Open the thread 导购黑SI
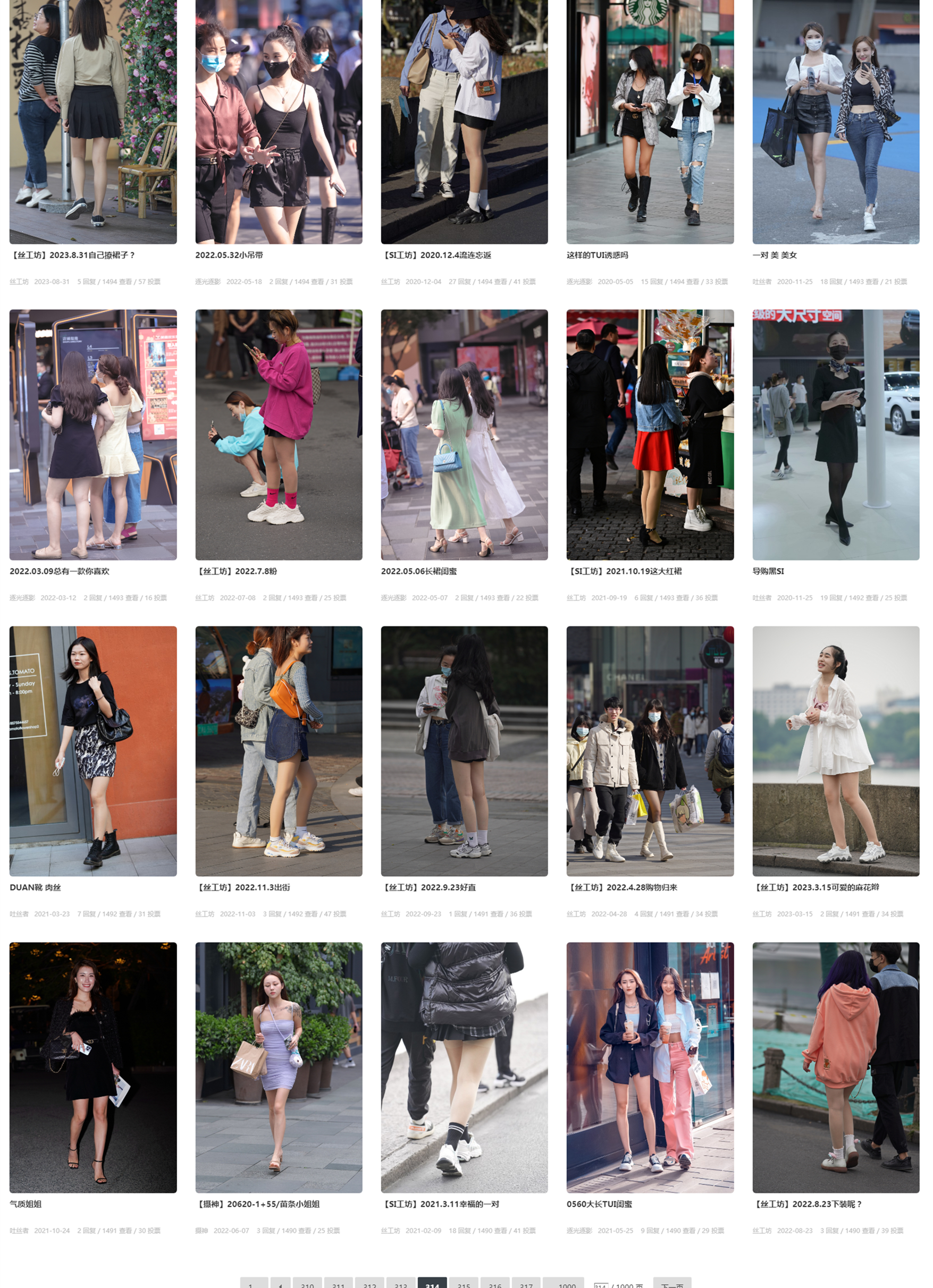The width and height of the screenshot is (933, 1288). click(768, 571)
